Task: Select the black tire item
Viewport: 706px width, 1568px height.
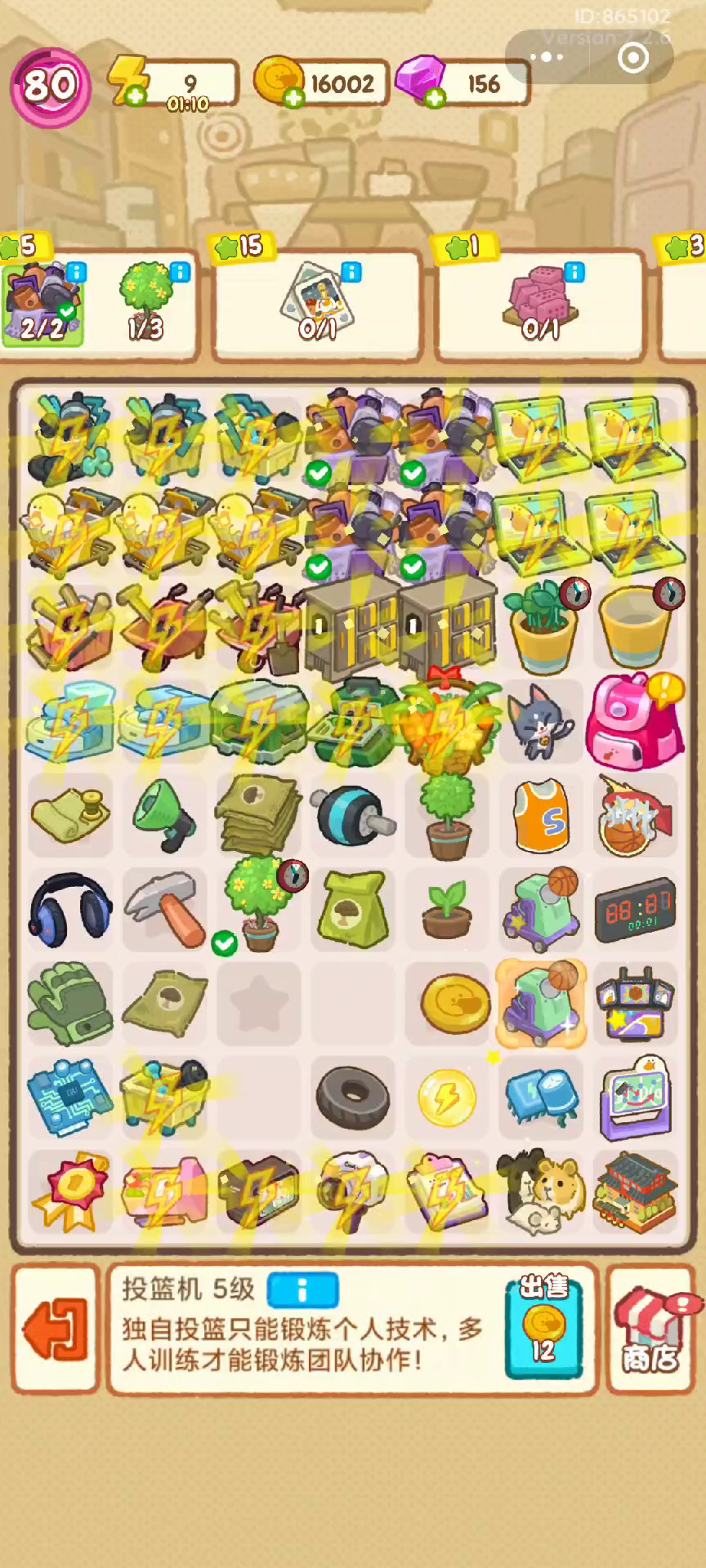Action: [353, 1096]
